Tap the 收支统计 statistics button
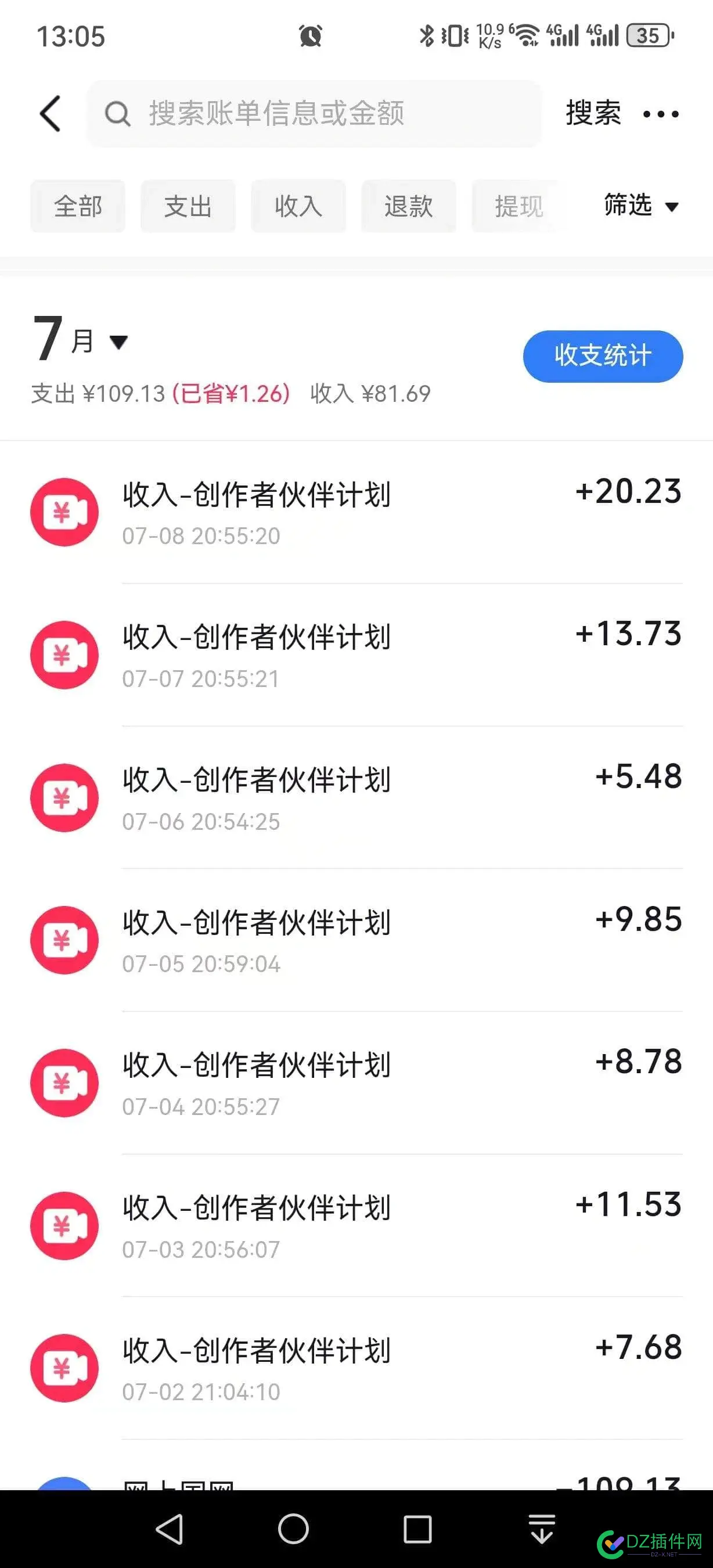Image resolution: width=713 pixels, height=1568 pixels. (x=602, y=356)
